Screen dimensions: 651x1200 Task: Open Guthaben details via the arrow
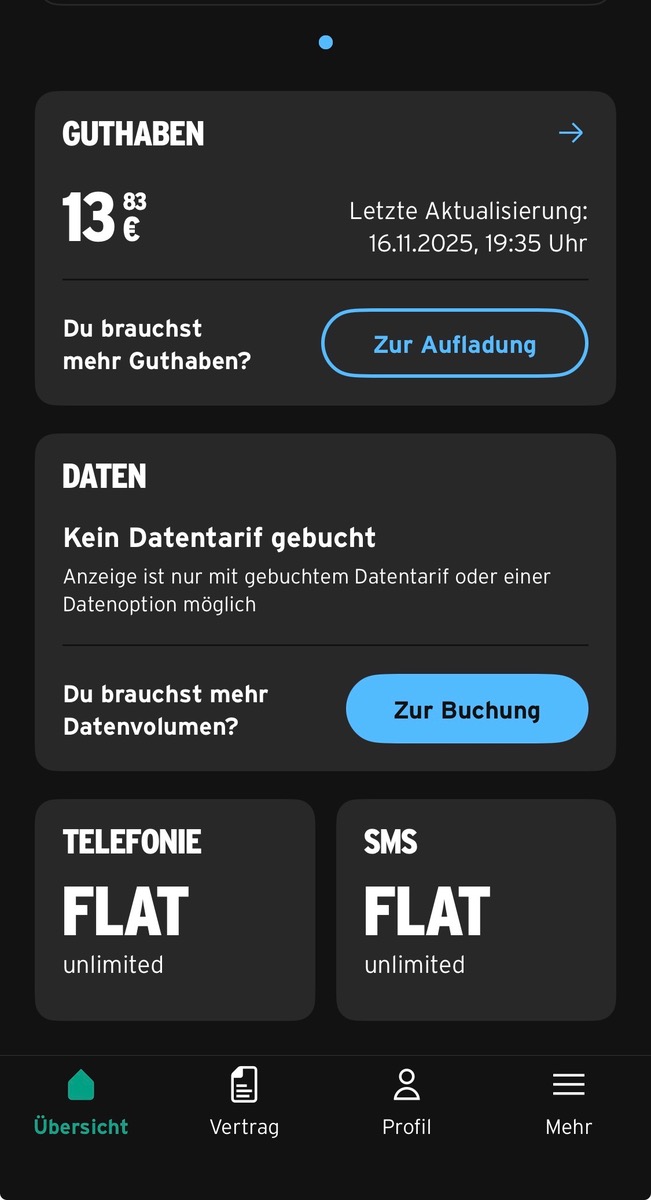click(x=570, y=133)
